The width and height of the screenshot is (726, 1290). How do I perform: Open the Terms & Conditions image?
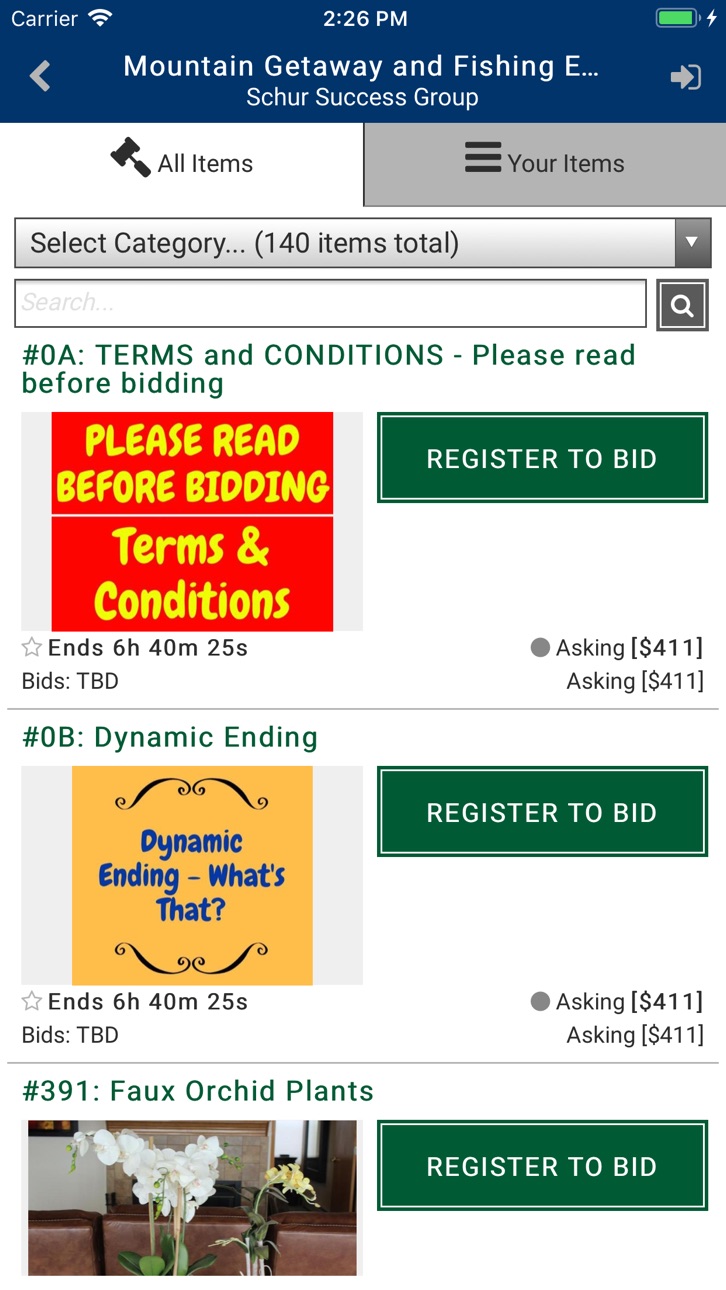tap(192, 521)
